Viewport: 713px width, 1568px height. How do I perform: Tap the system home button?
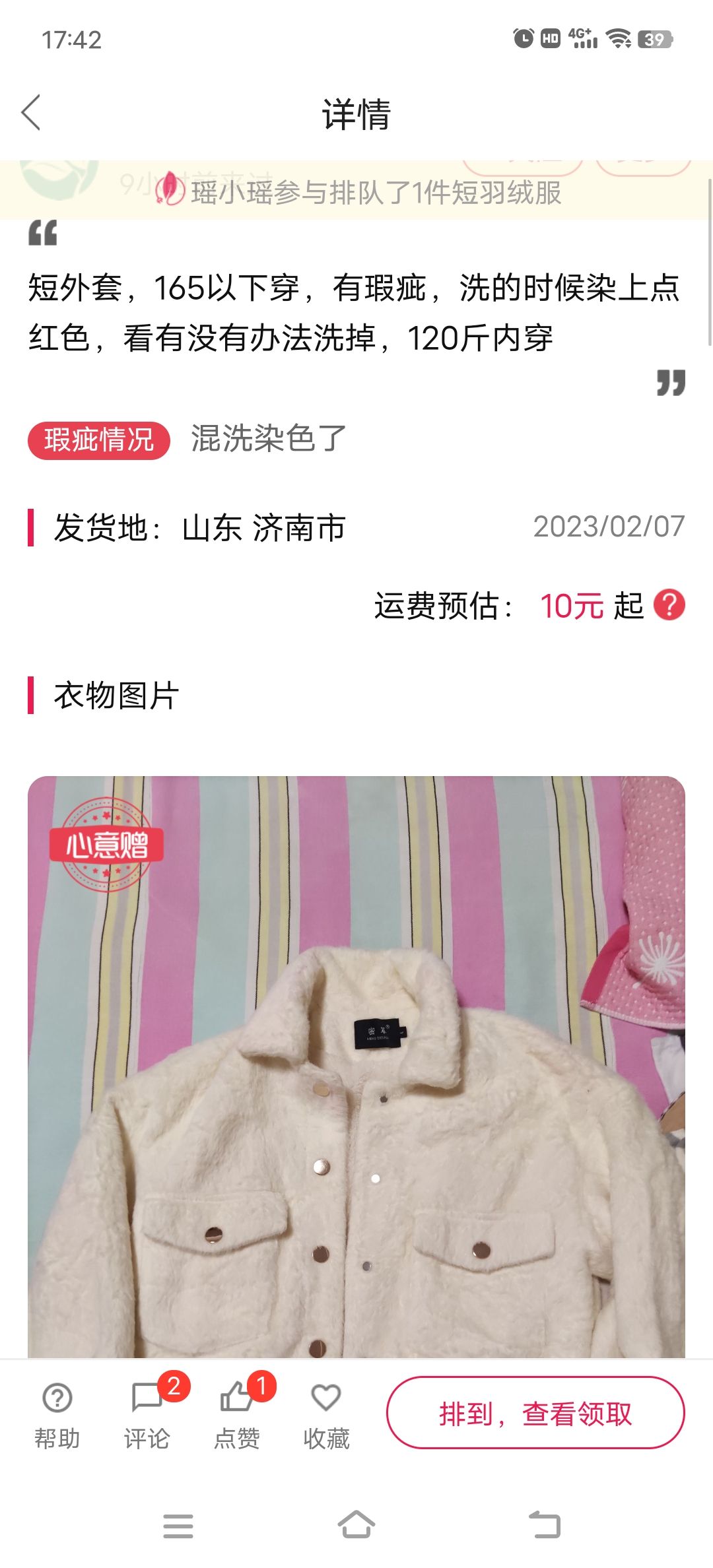[356, 1525]
